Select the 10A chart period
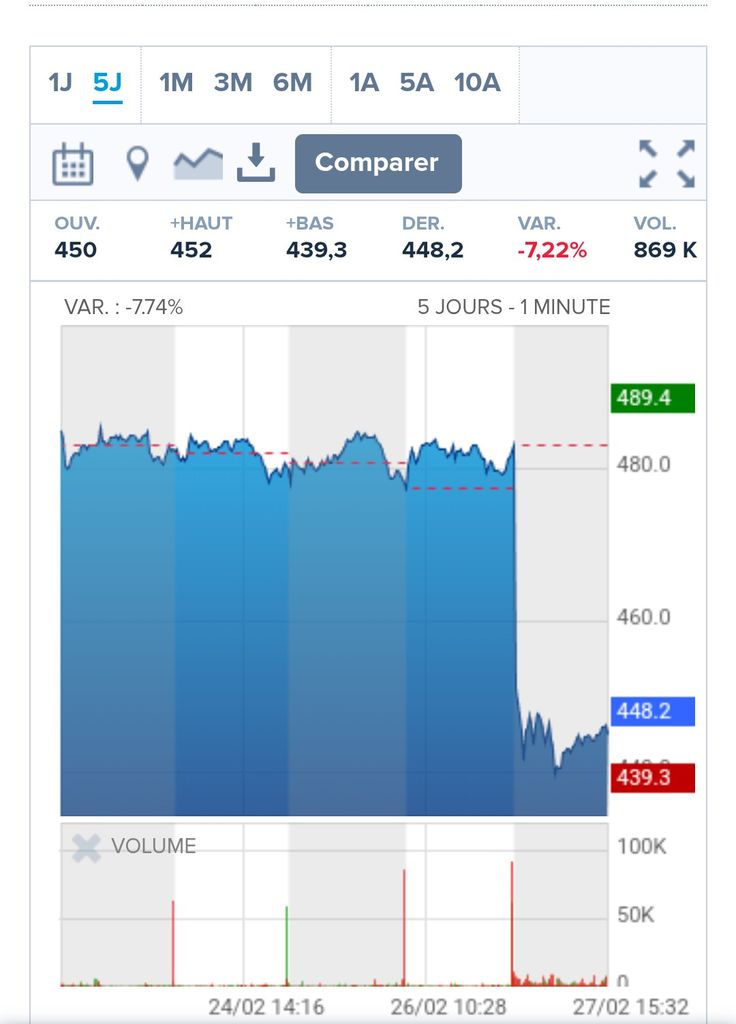The width and height of the screenshot is (736, 1024). [x=477, y=82]
